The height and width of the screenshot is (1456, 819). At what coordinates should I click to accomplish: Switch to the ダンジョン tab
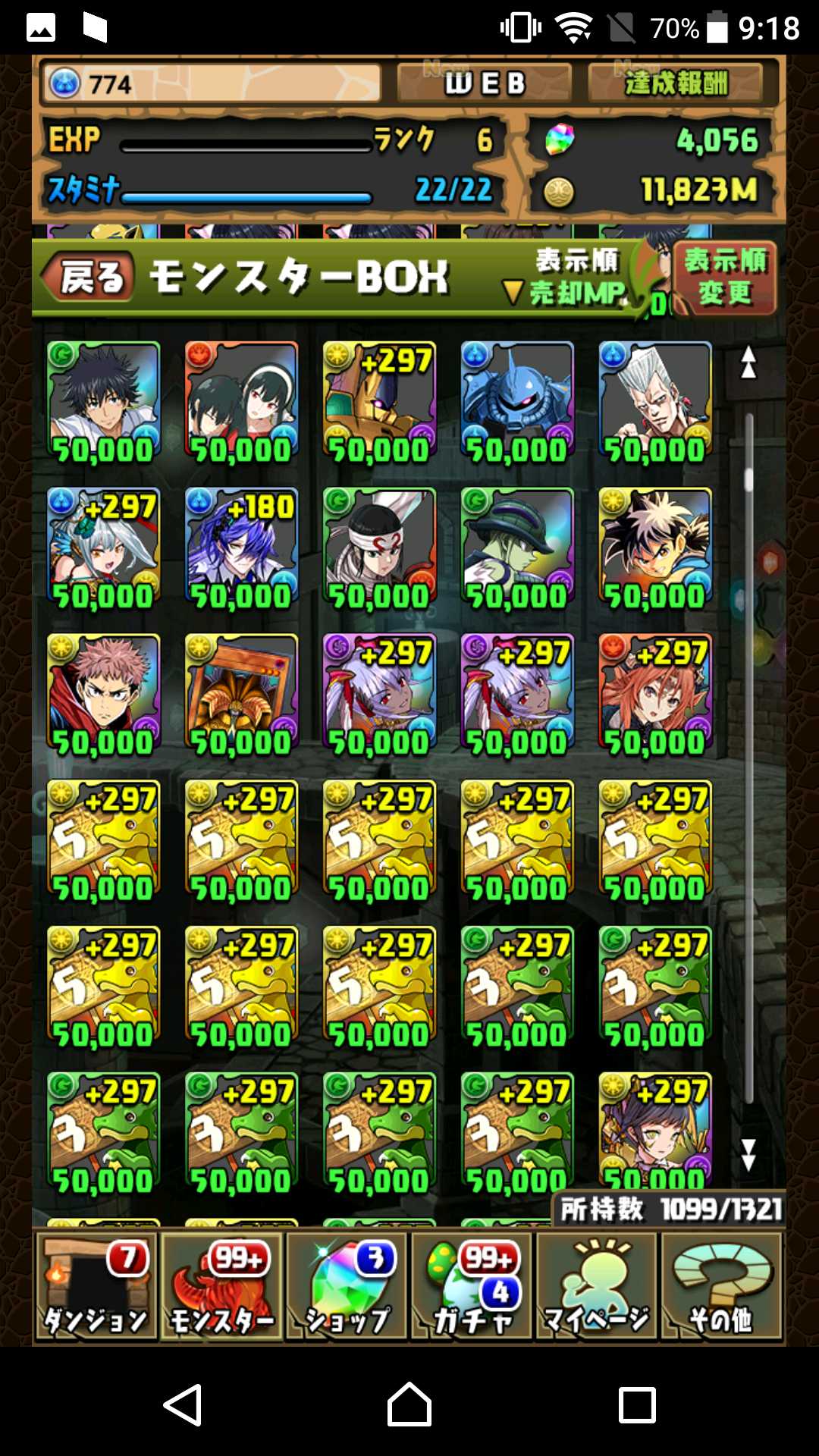point(96,1286)
